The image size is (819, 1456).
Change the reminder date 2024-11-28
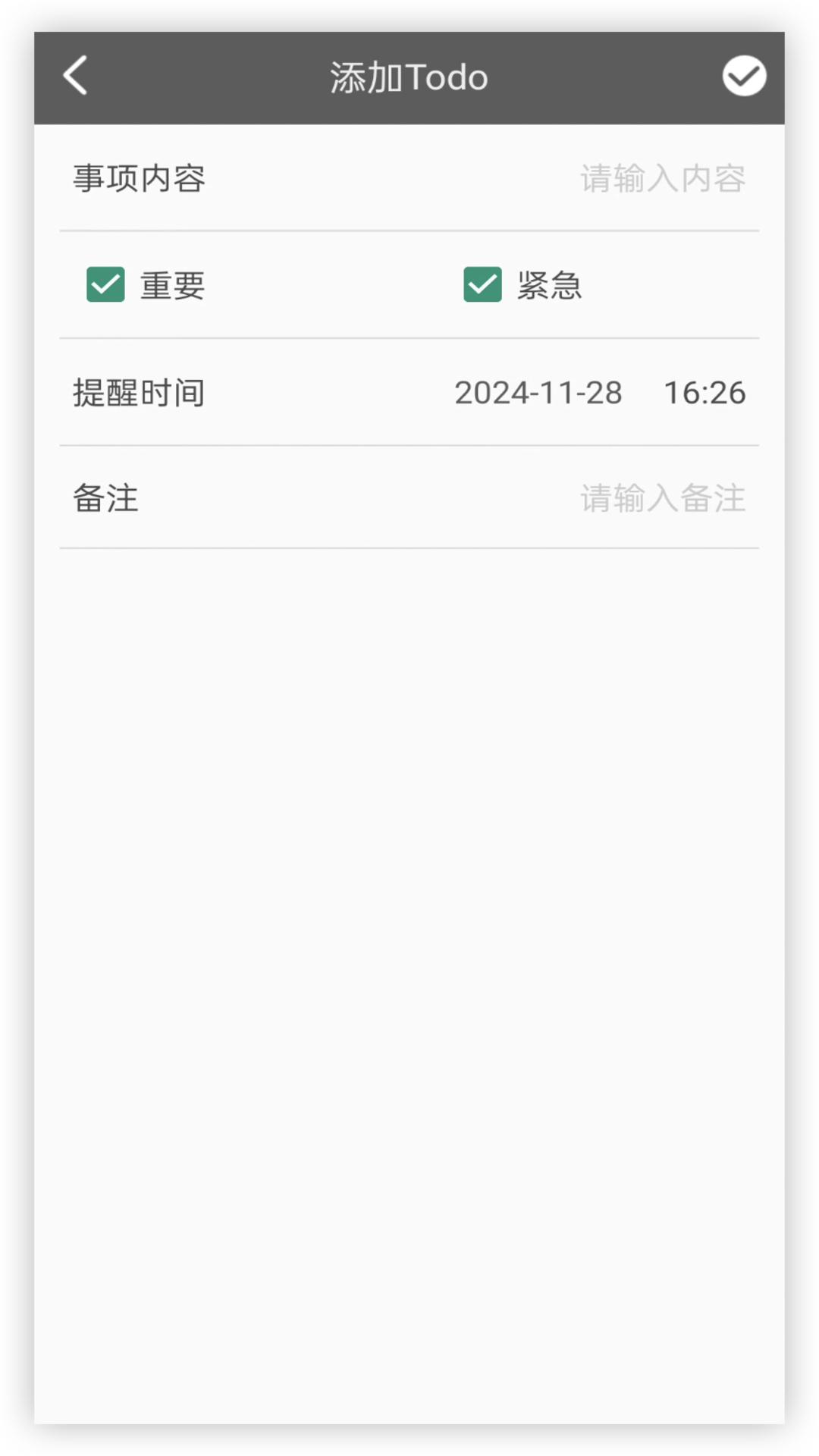[538, 393]
